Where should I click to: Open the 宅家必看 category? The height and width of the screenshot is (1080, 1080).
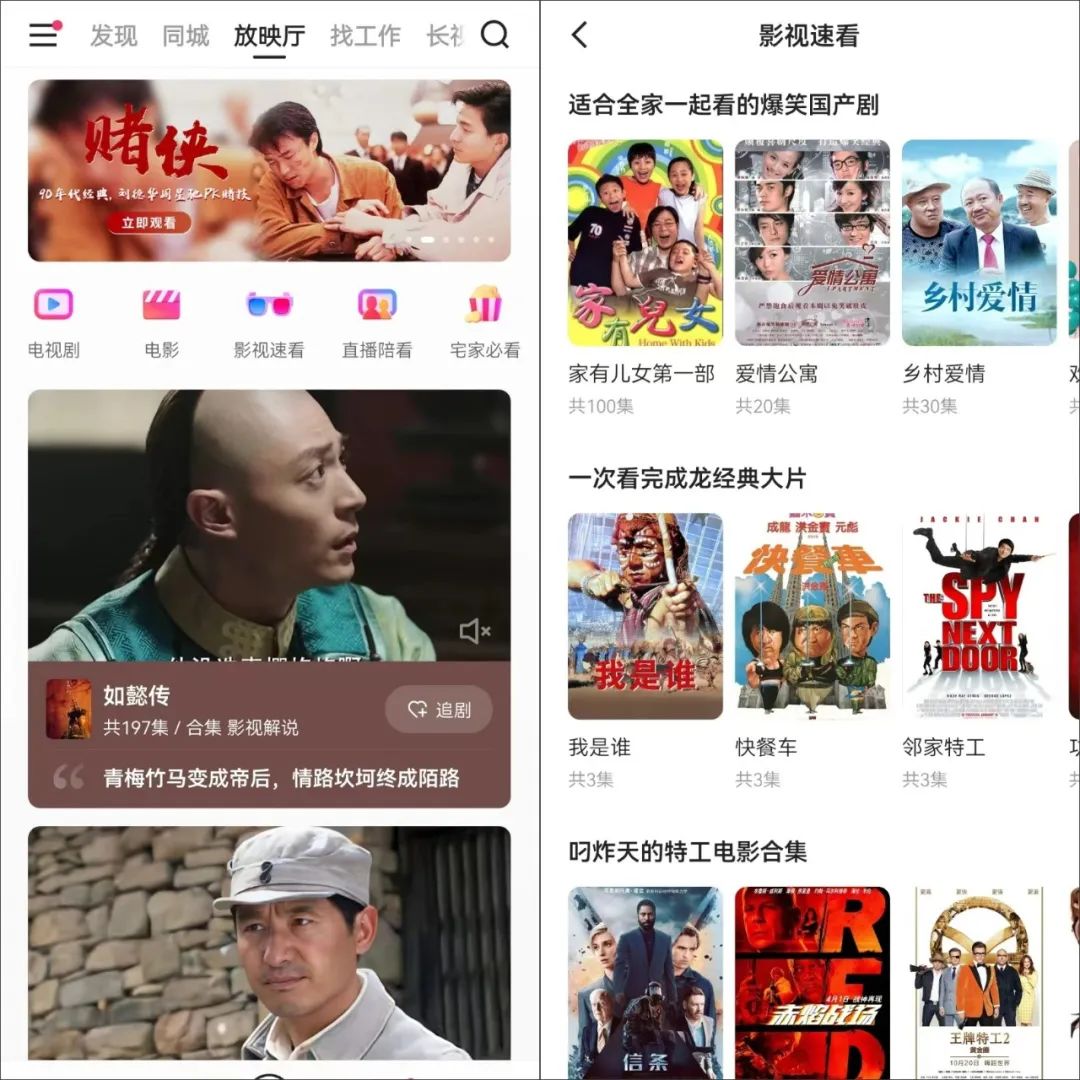click(485, 322)
